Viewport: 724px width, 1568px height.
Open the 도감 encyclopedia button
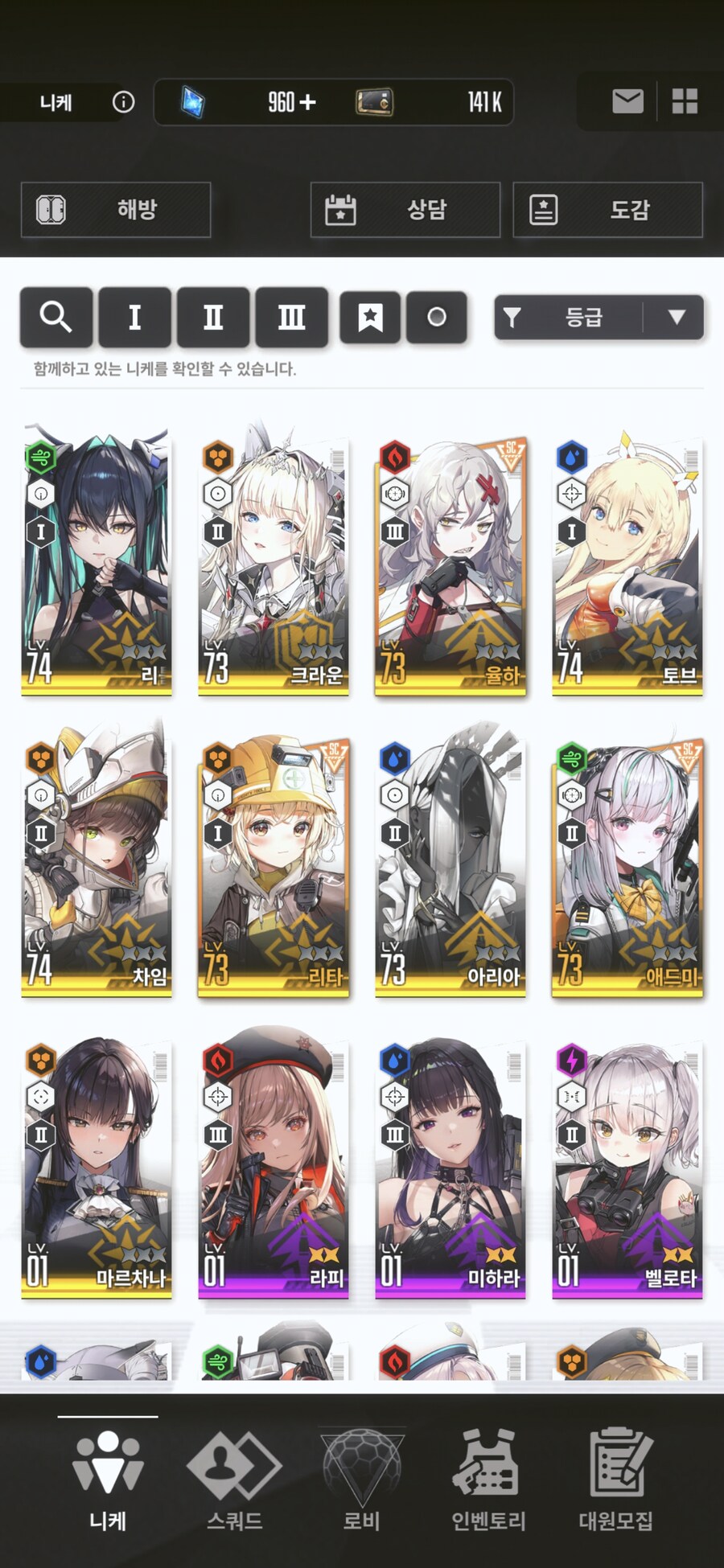point(607,210)
